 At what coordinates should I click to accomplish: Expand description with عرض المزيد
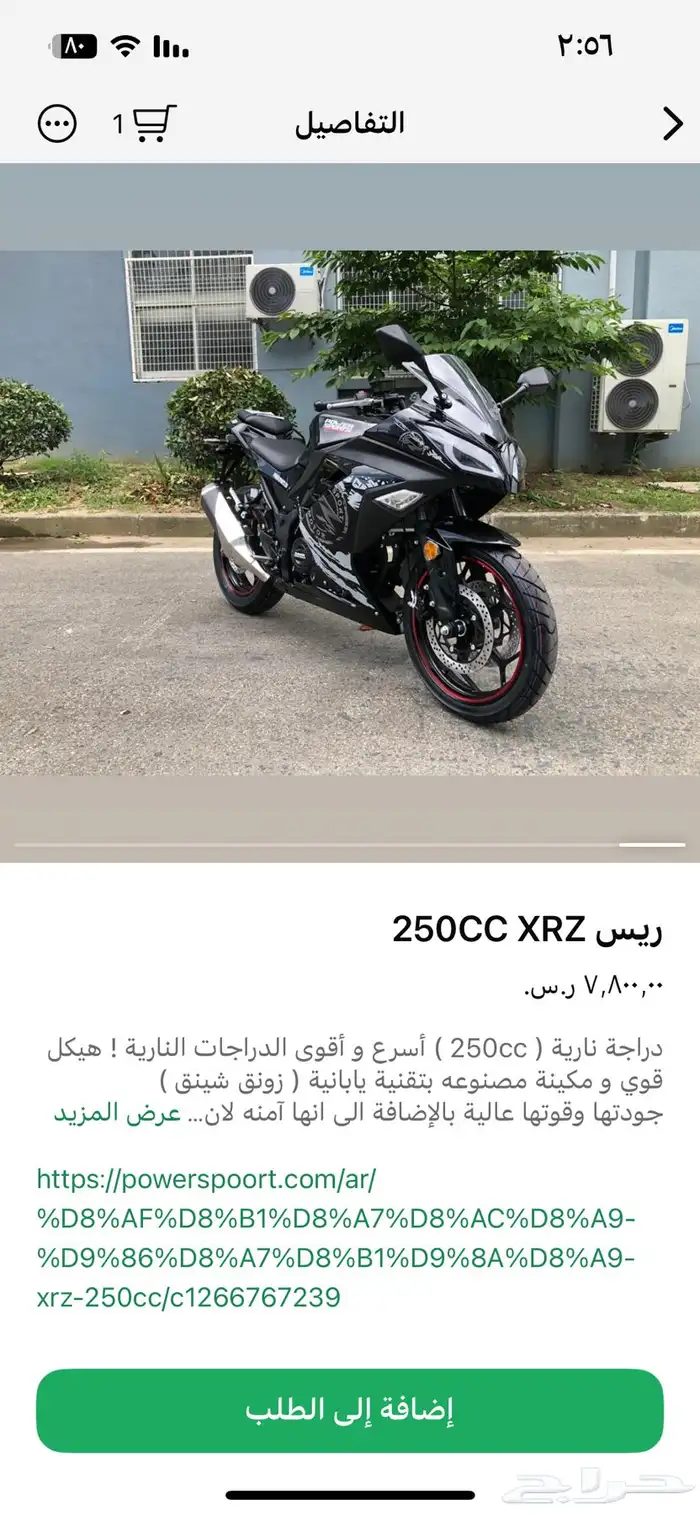coord(117,1113)
